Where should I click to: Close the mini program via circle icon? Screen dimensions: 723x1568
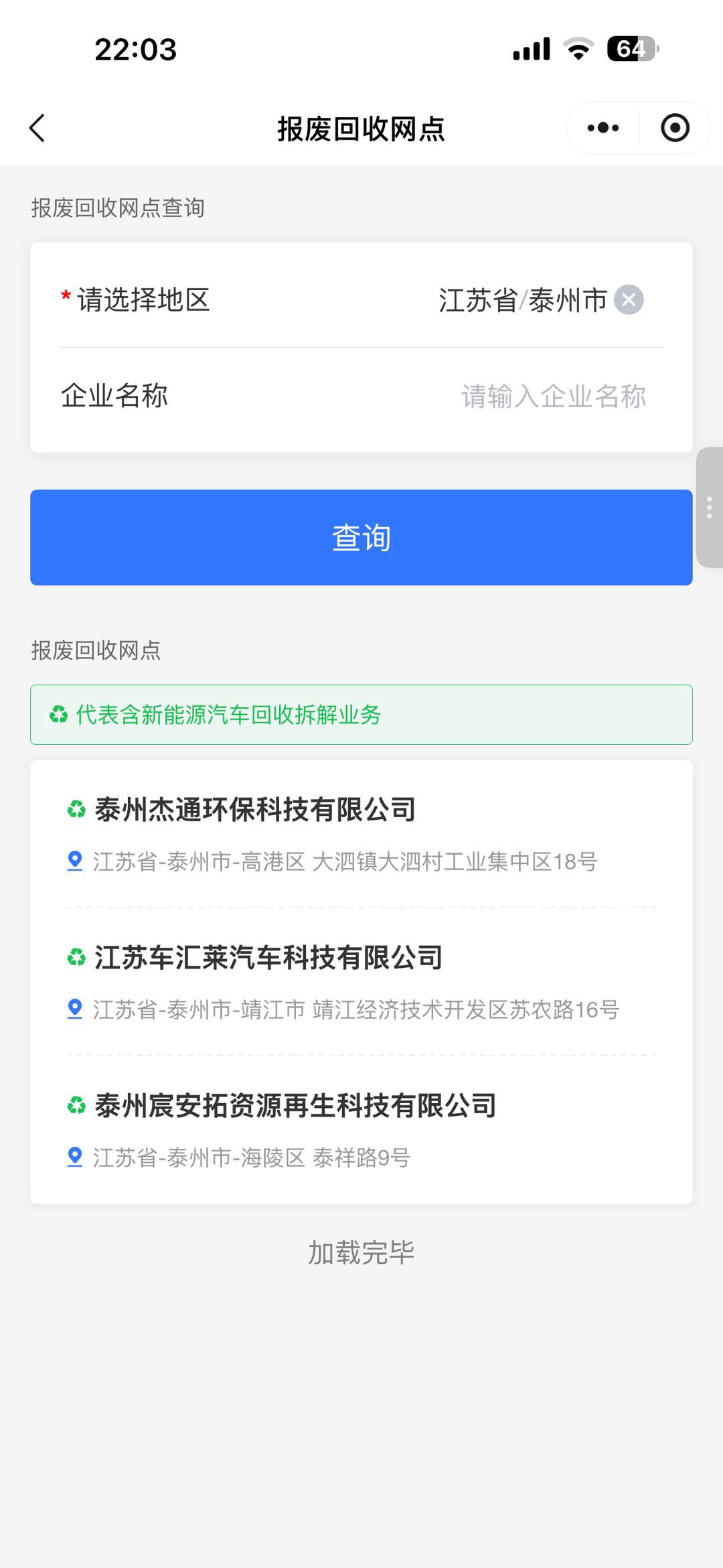675,128
